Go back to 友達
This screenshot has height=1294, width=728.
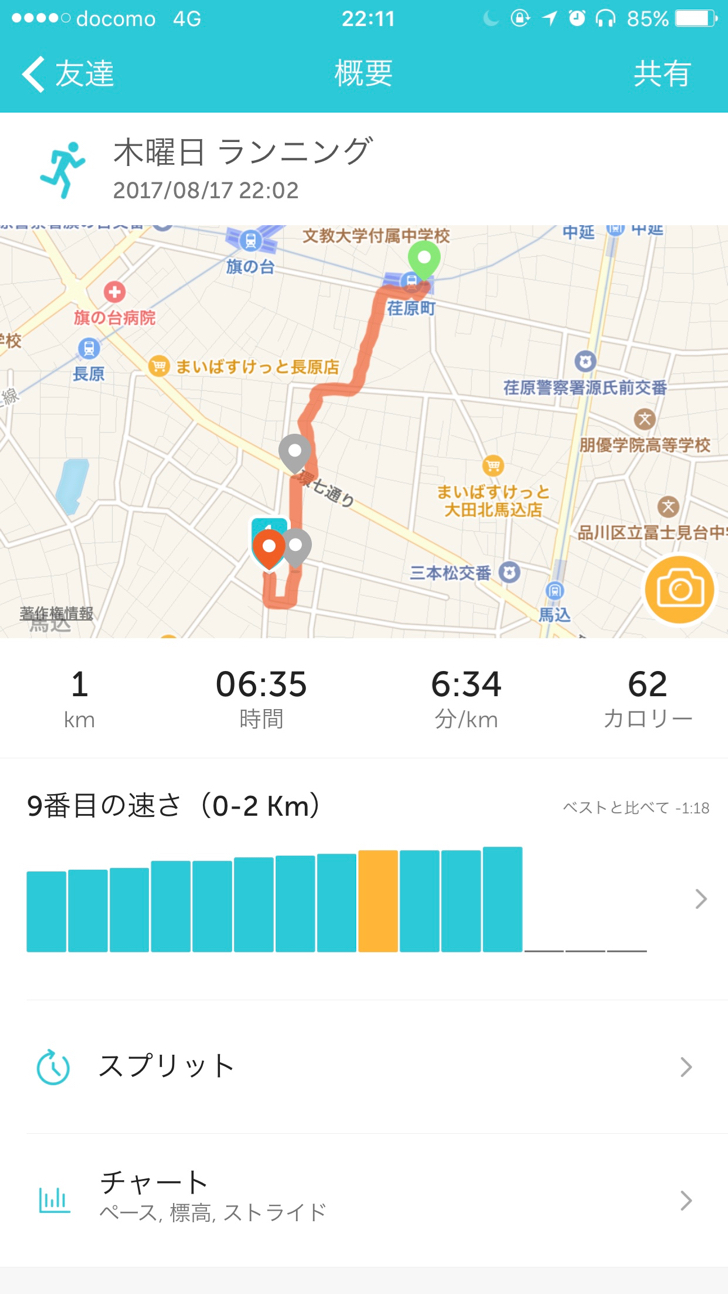click(68, 74)
